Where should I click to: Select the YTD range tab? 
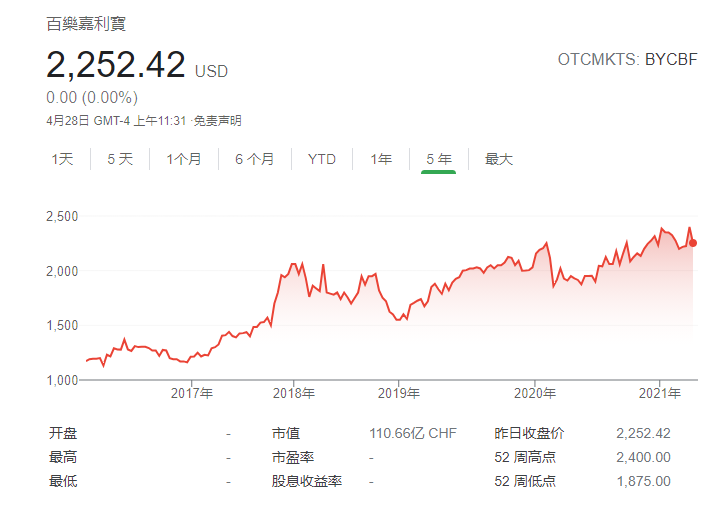322,159
